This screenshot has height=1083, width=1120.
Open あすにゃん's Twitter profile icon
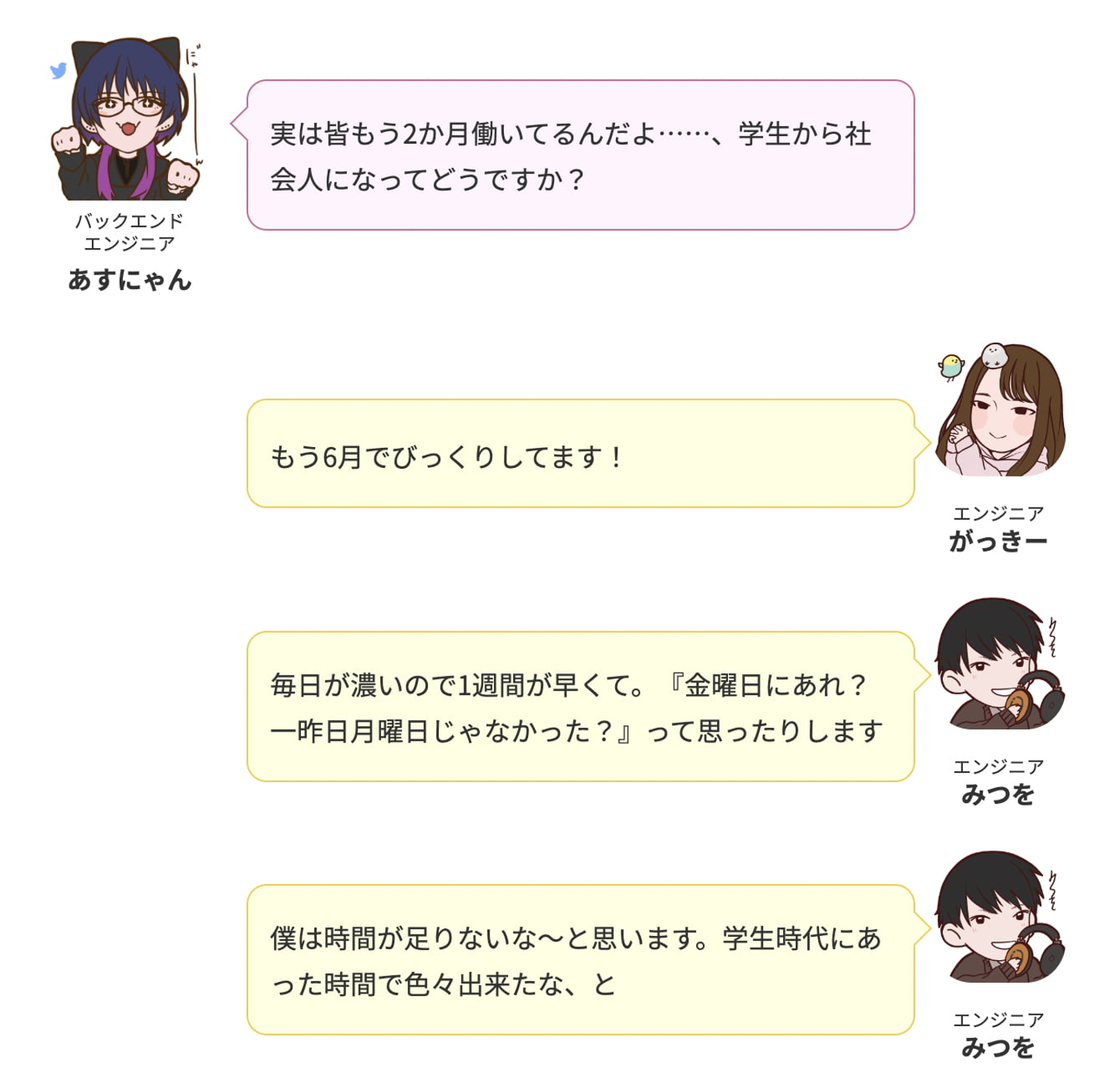click(x=58, y=72)
